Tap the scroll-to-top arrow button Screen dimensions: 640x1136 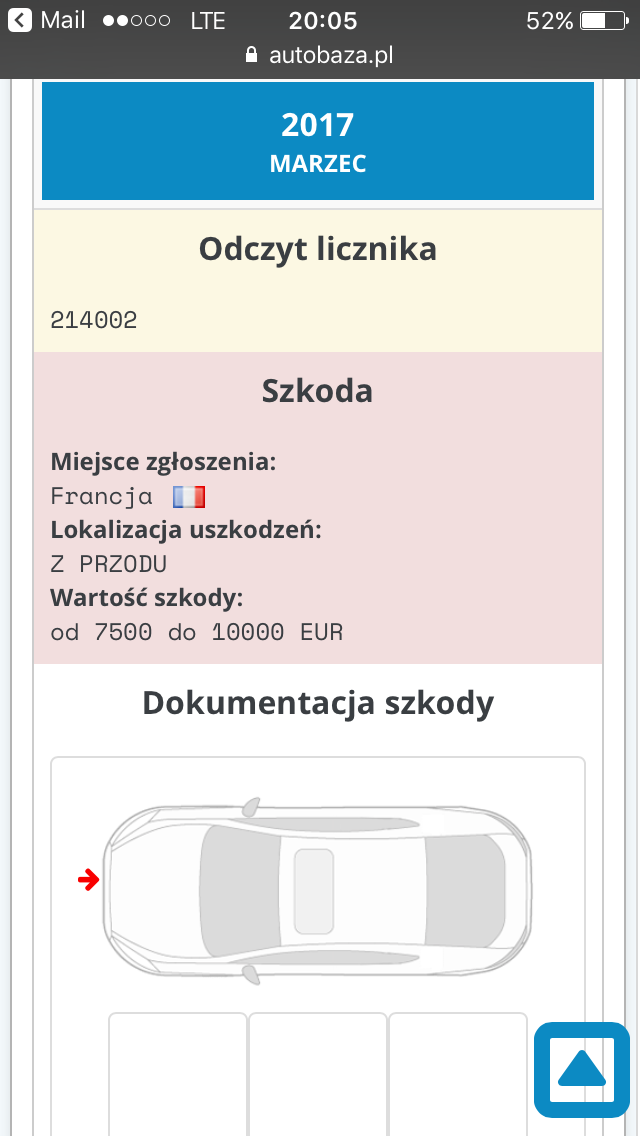coord(581,1069)
